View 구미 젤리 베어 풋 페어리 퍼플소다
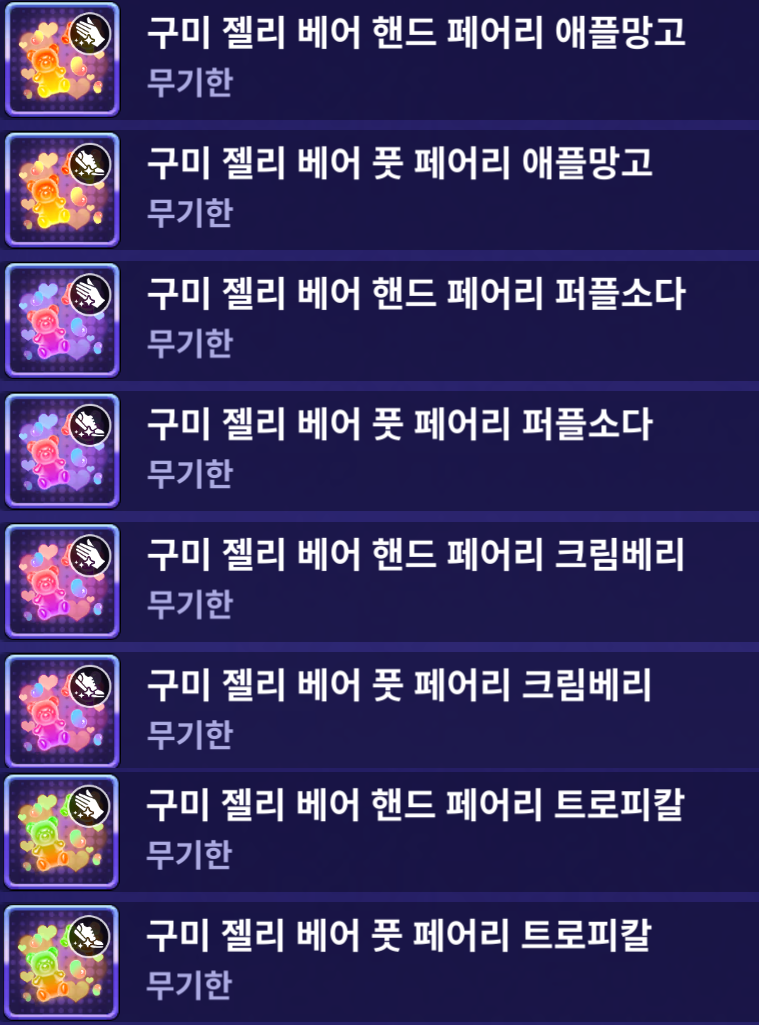 tap(400, 425)
